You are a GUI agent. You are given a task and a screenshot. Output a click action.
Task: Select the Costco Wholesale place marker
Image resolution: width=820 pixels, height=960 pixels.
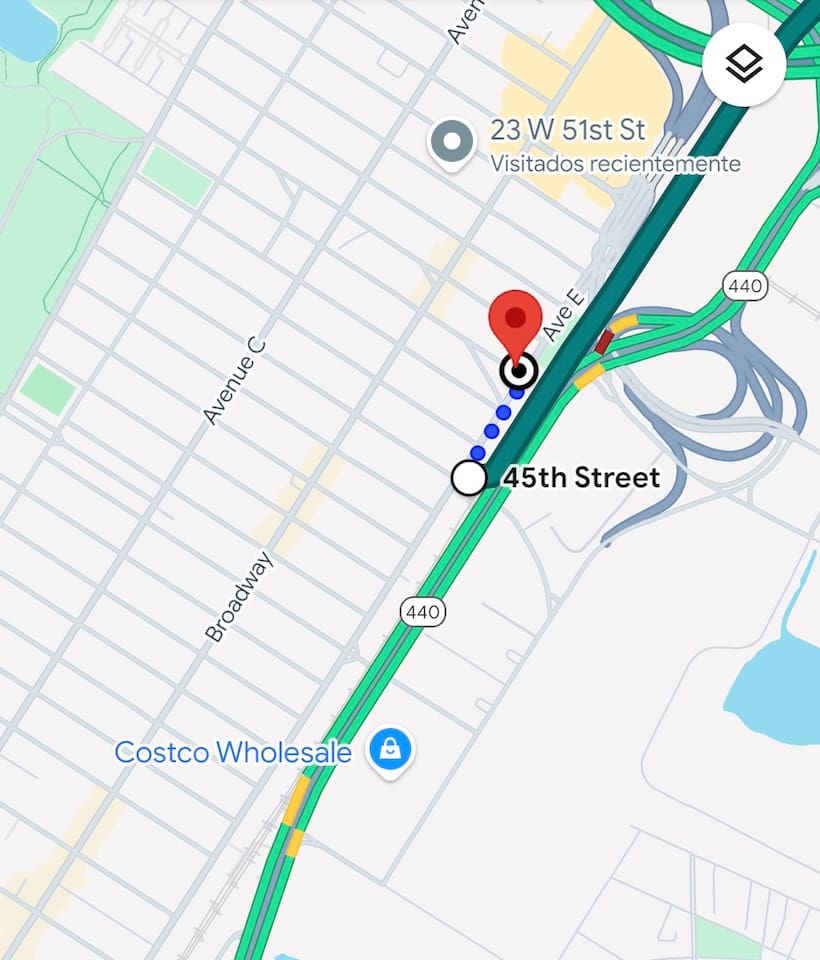[390, 750]
